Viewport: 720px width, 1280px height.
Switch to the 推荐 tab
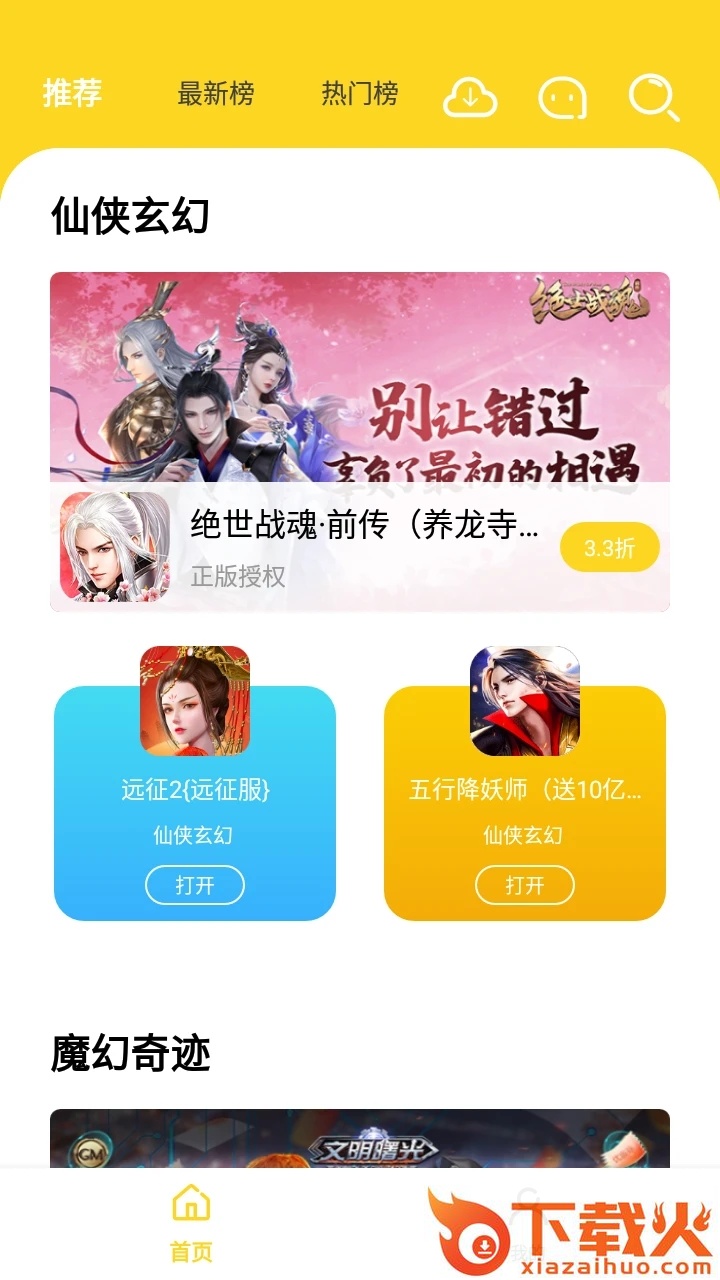[x=72, y=93]
